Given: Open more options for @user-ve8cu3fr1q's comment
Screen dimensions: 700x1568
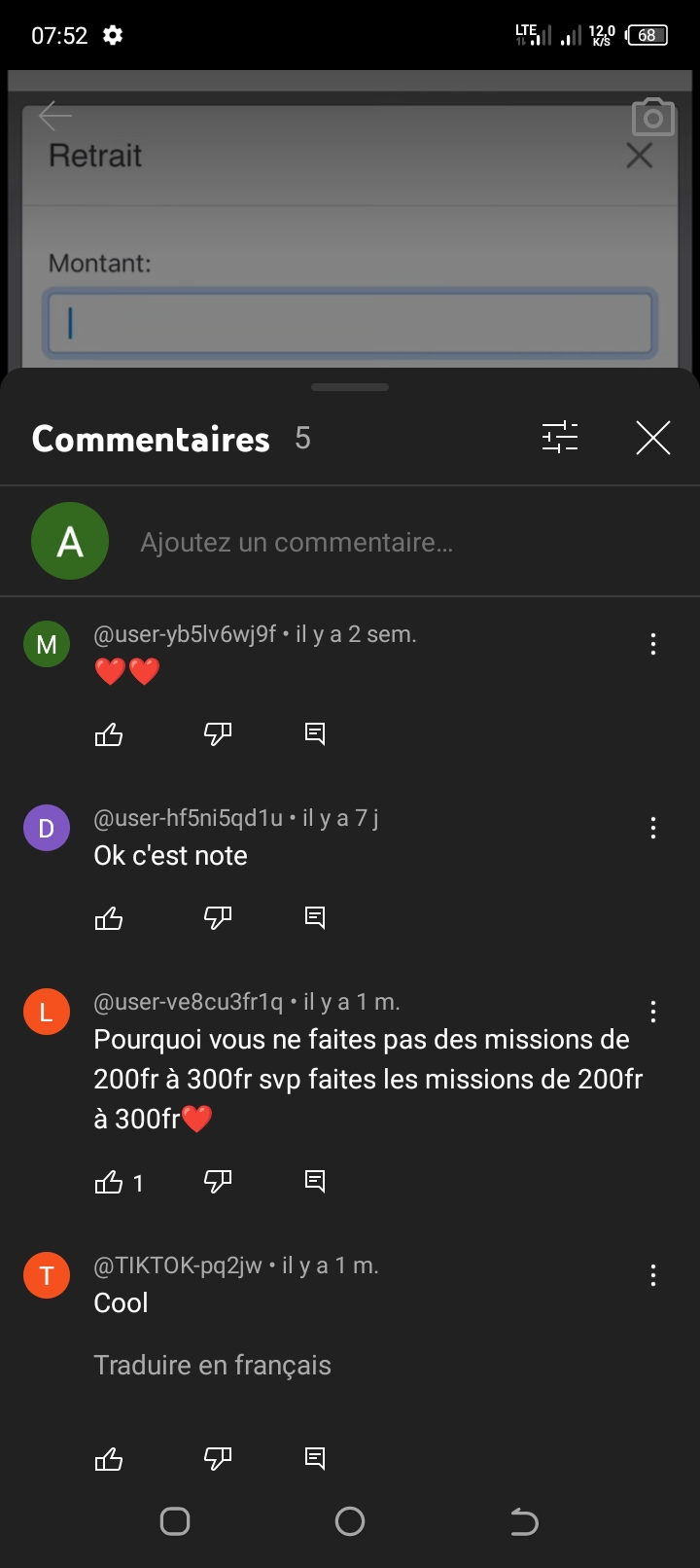Looking at the screenshot, I should click(653, 1012).
